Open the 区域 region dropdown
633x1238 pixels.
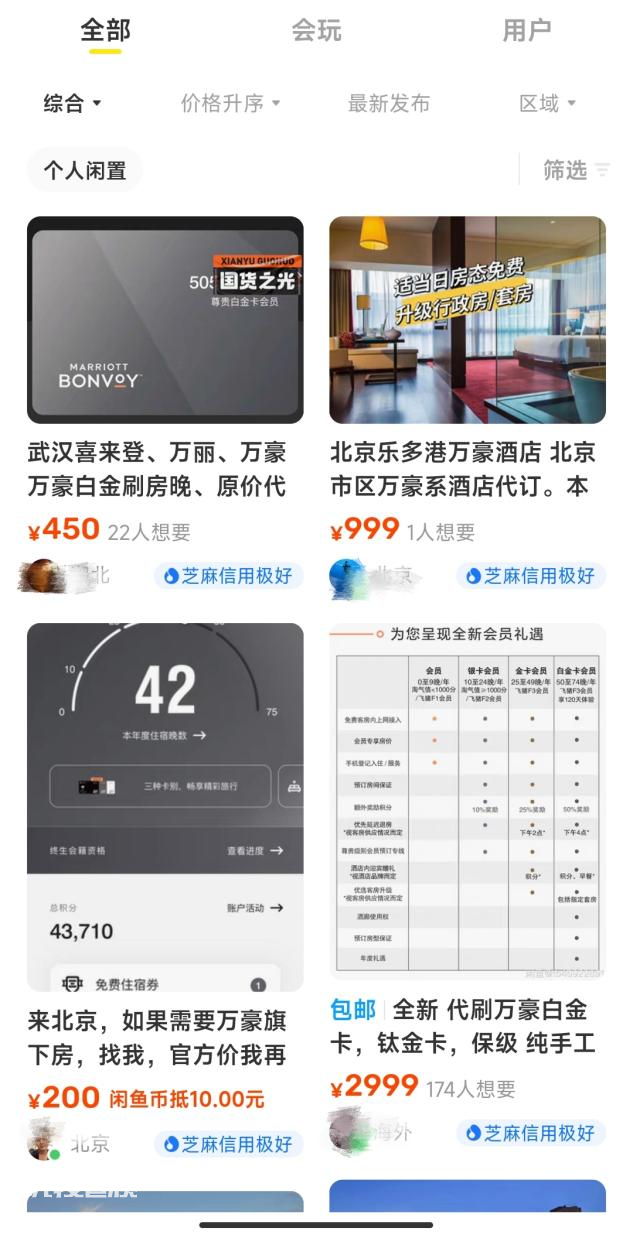tap(548, 103)
